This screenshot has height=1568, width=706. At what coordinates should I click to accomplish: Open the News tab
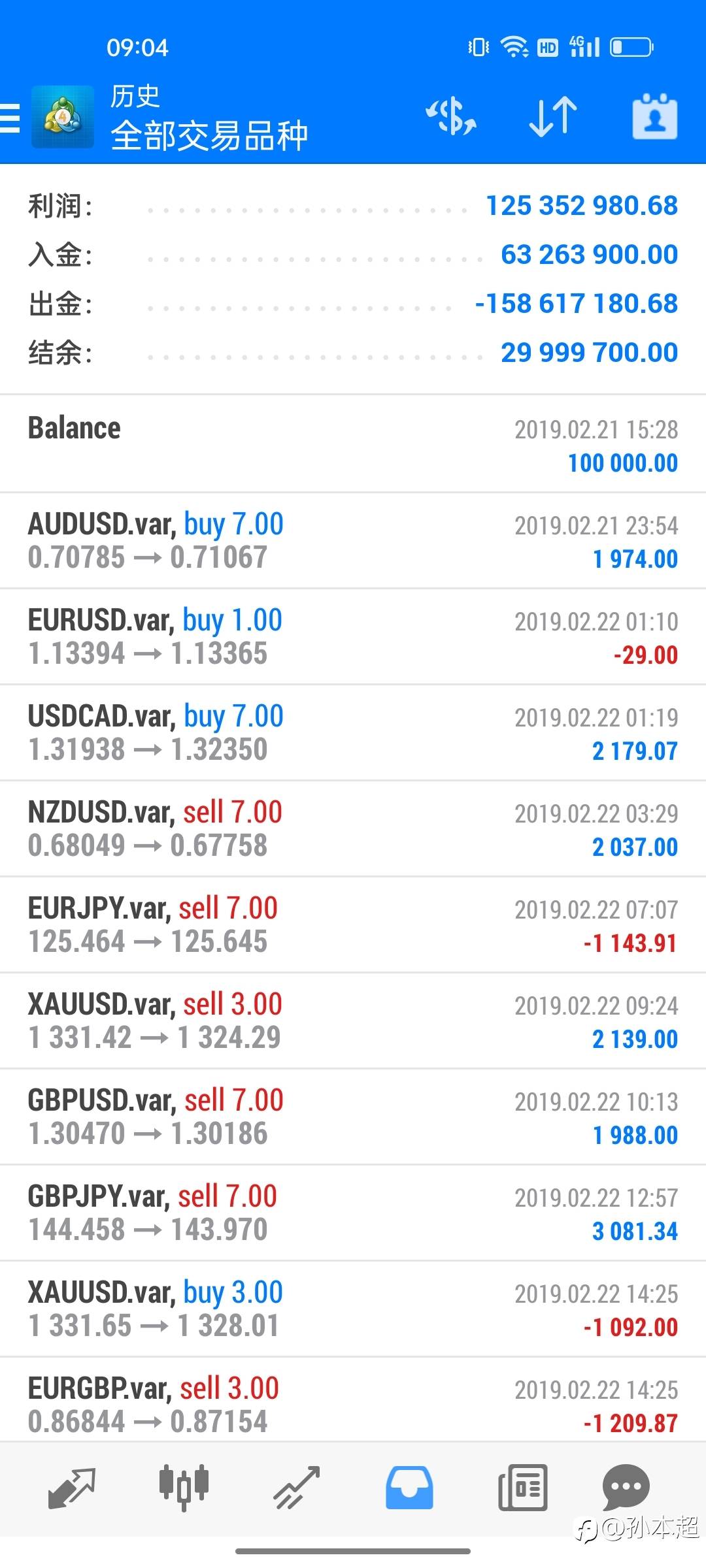522,1488
